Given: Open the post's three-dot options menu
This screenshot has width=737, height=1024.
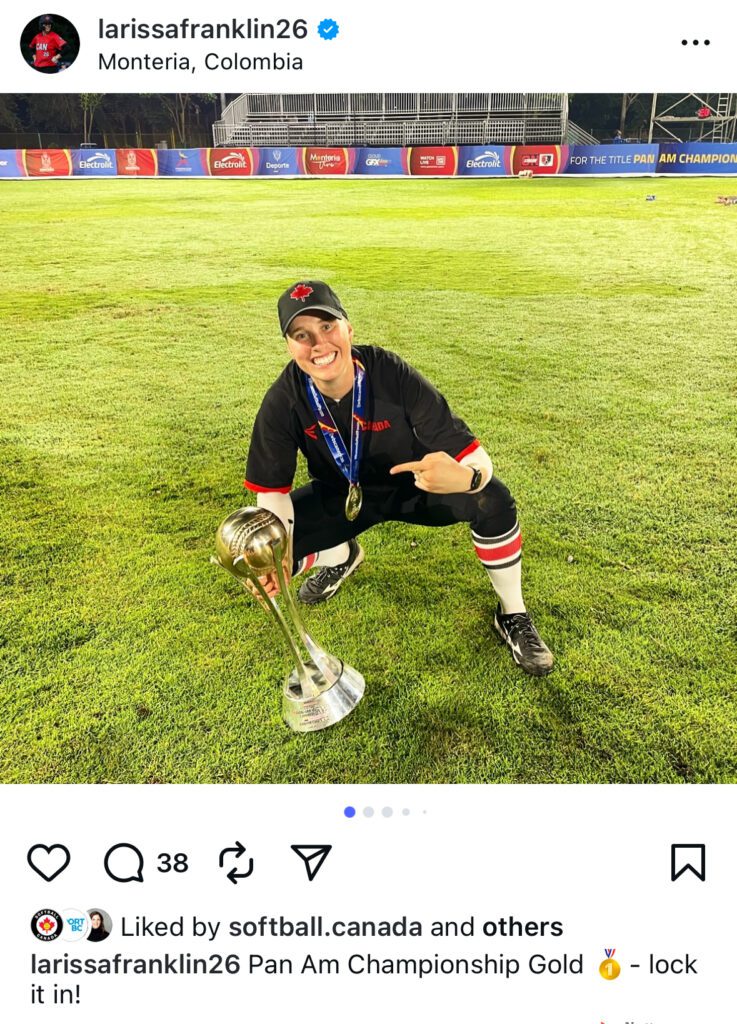Looking at the screenshot, I should click(x=695, y=43).
